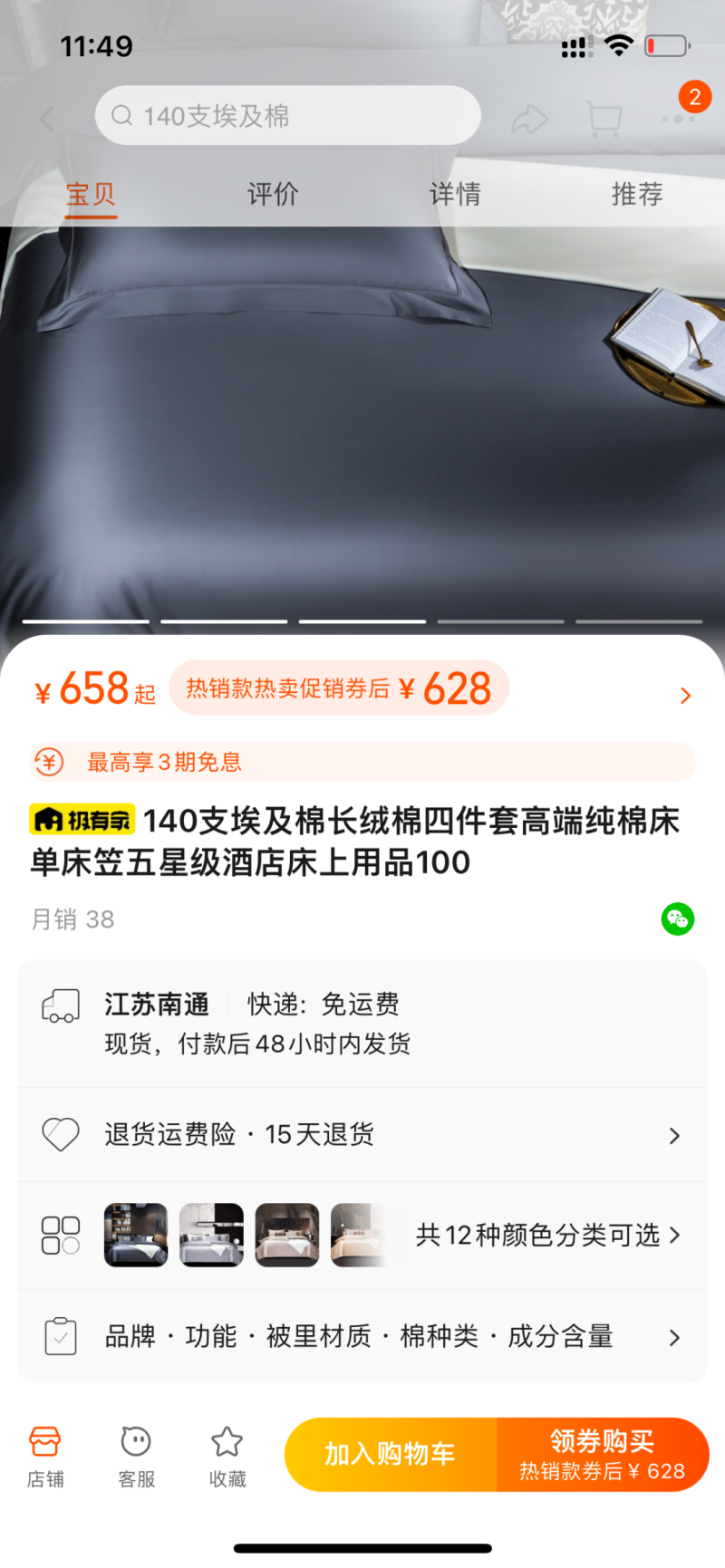Contact 客服 customer service
Viewport: 725px width, 1568px height.
point(136,1454)
